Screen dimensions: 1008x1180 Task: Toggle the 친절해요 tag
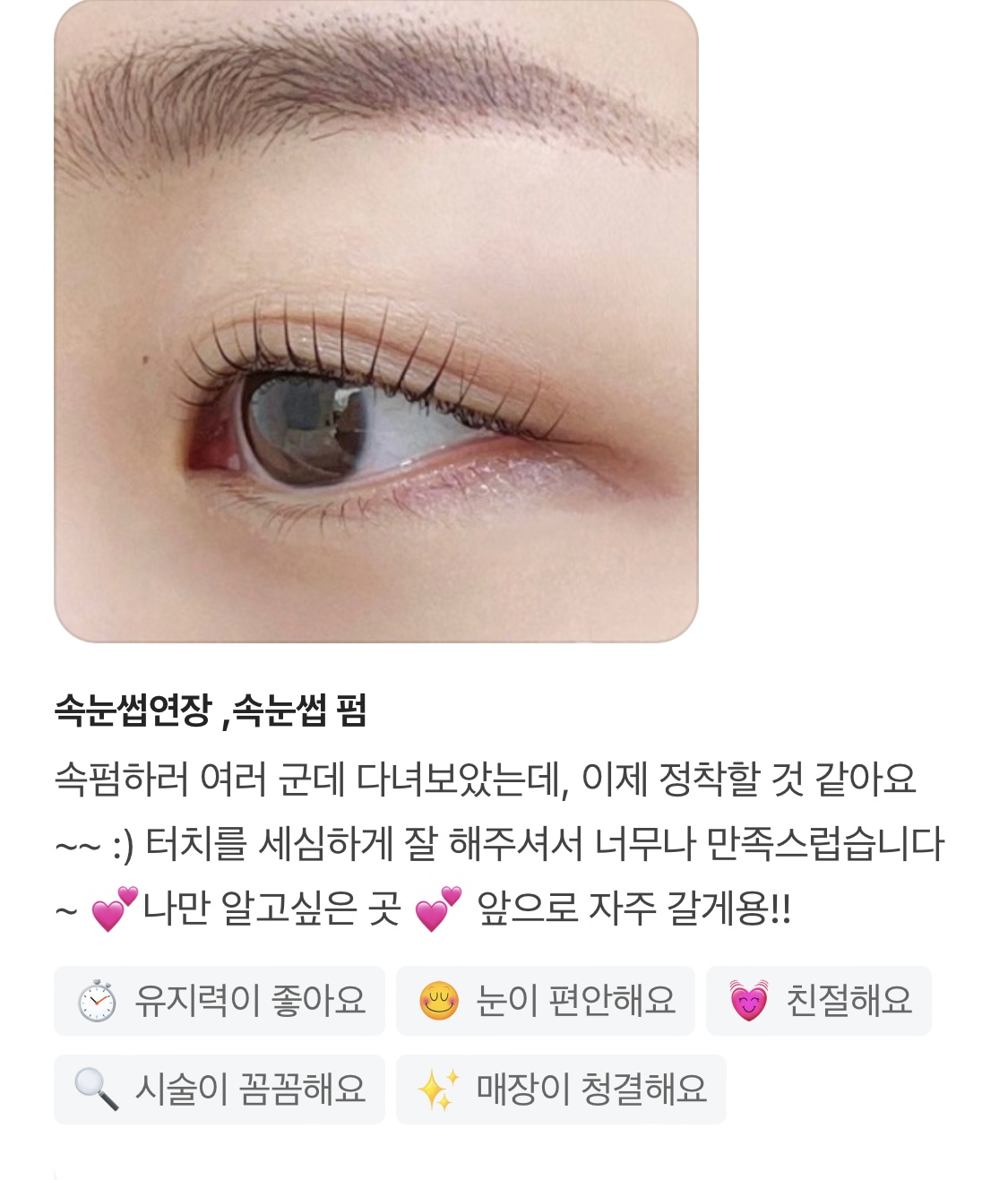point(818,1002)
